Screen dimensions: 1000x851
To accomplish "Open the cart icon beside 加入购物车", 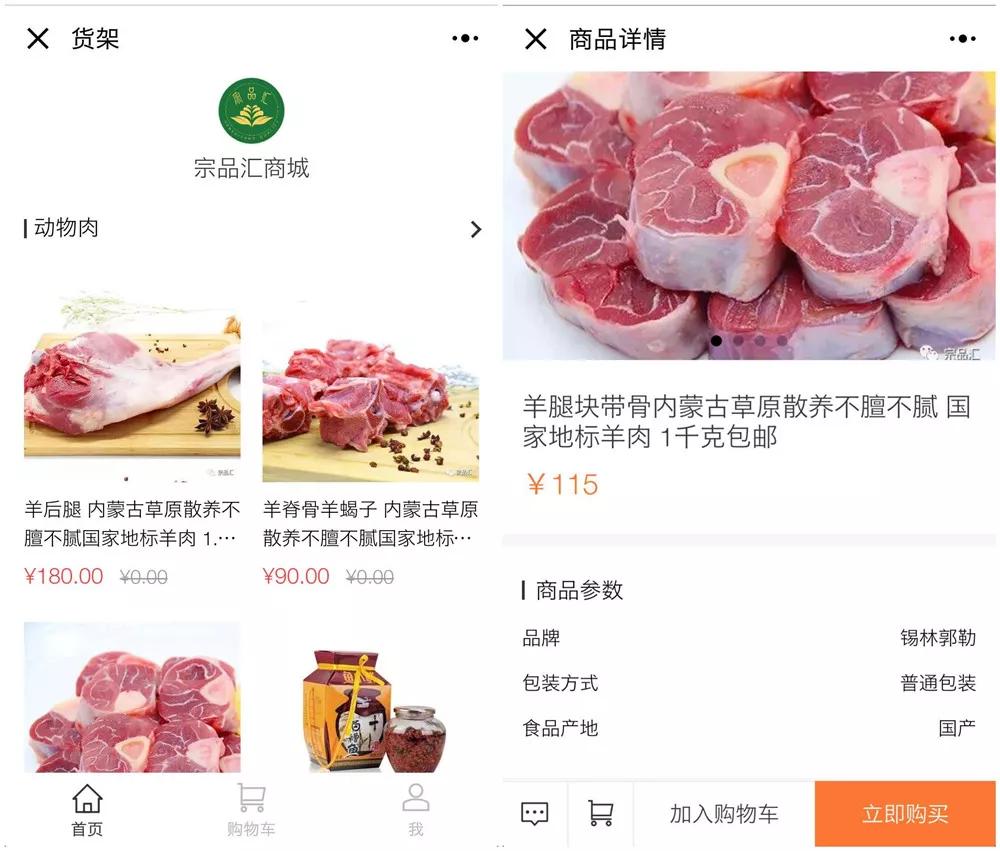I will click(600, 814).
